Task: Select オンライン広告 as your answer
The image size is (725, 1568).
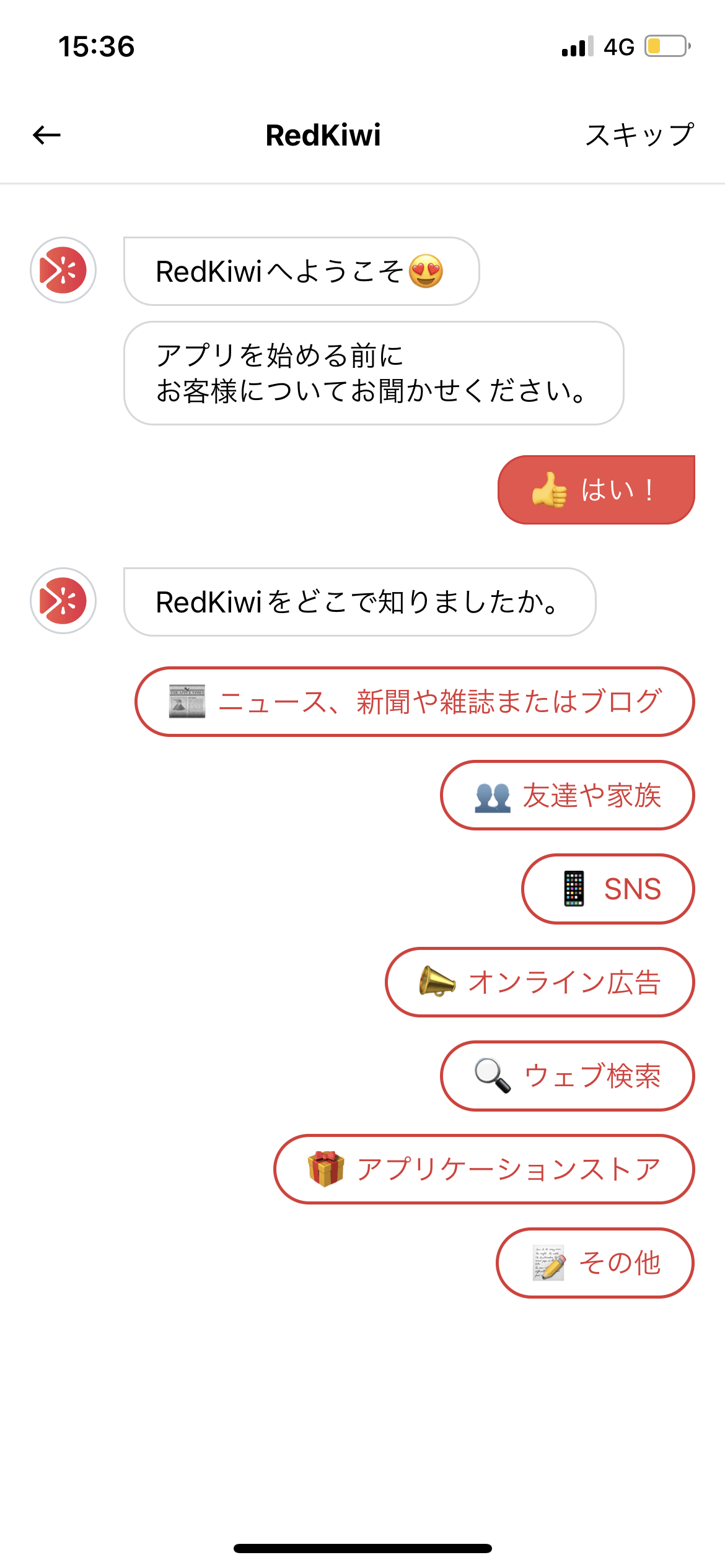Action: click(x=539, y=982)
